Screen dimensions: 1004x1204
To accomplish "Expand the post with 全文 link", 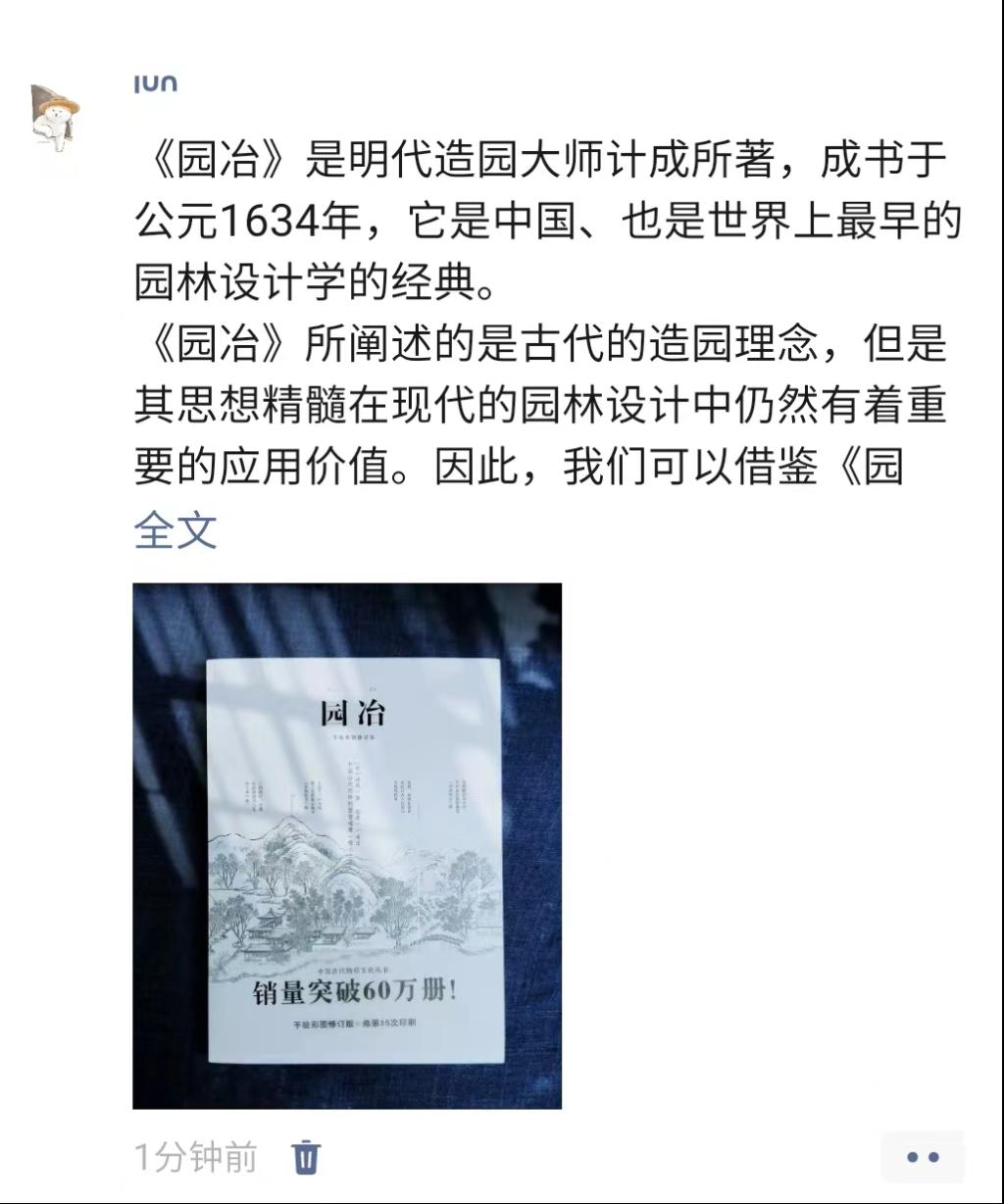I will (x=176, y=531).
